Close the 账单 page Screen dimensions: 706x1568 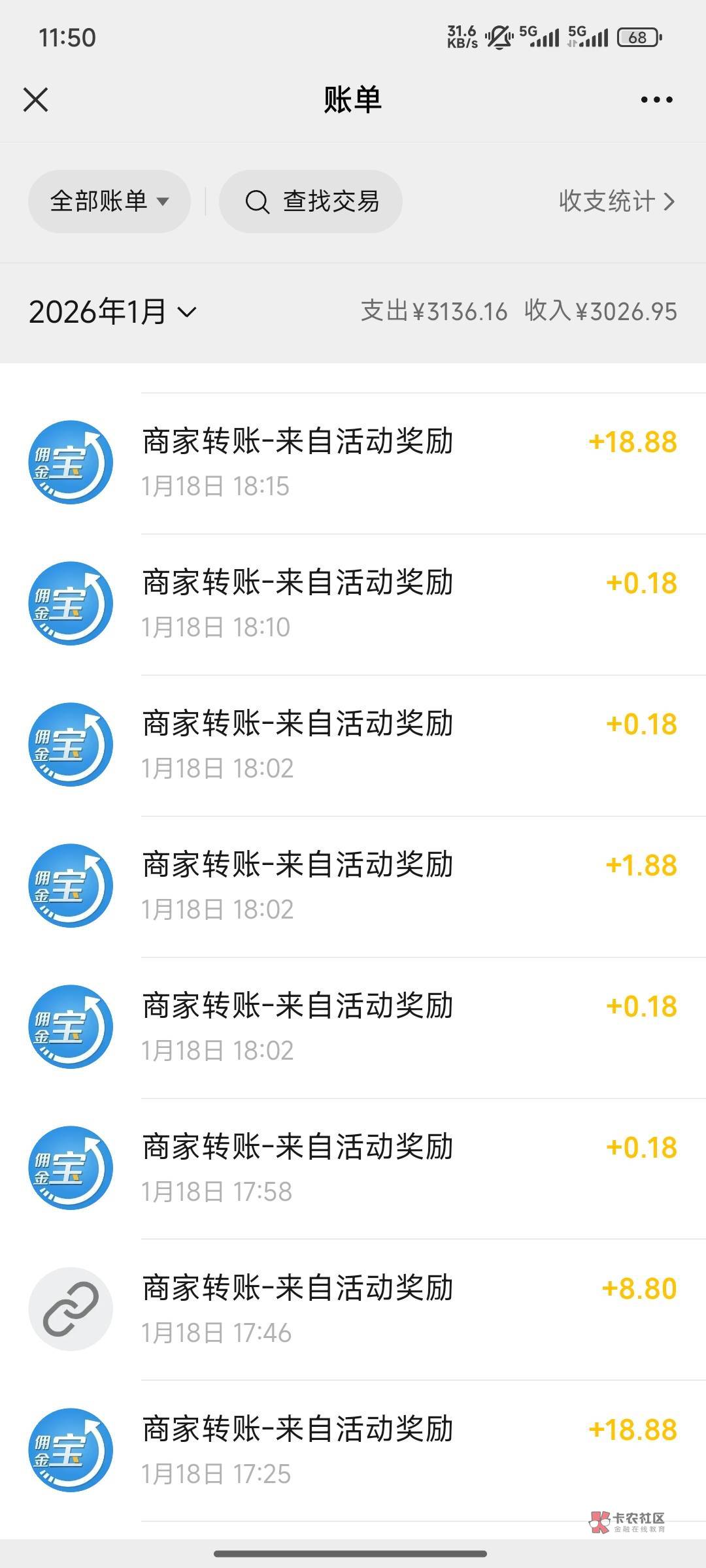[x=36, y=100]
